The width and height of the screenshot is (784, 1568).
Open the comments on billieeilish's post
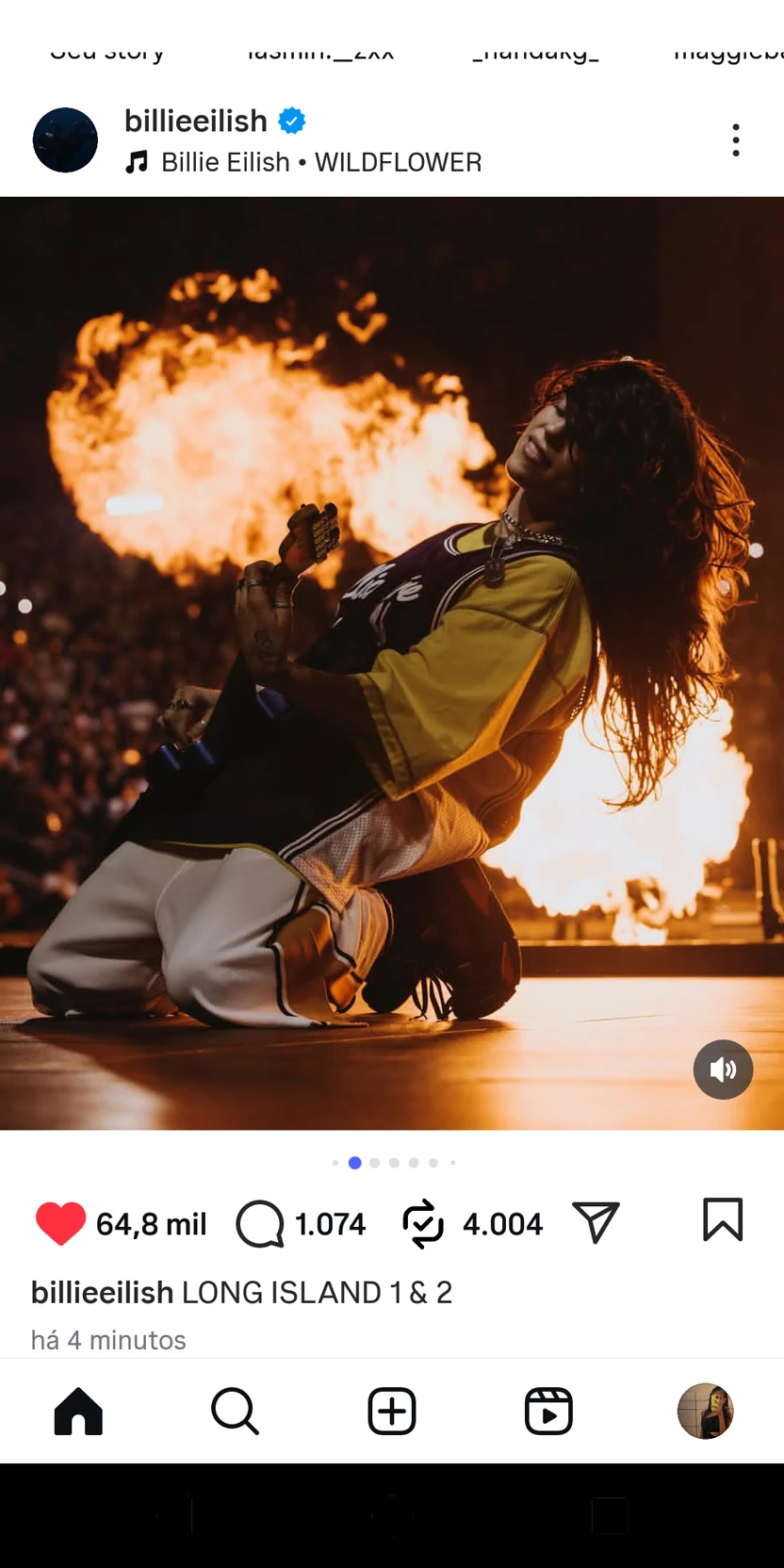coord(260,1223)
